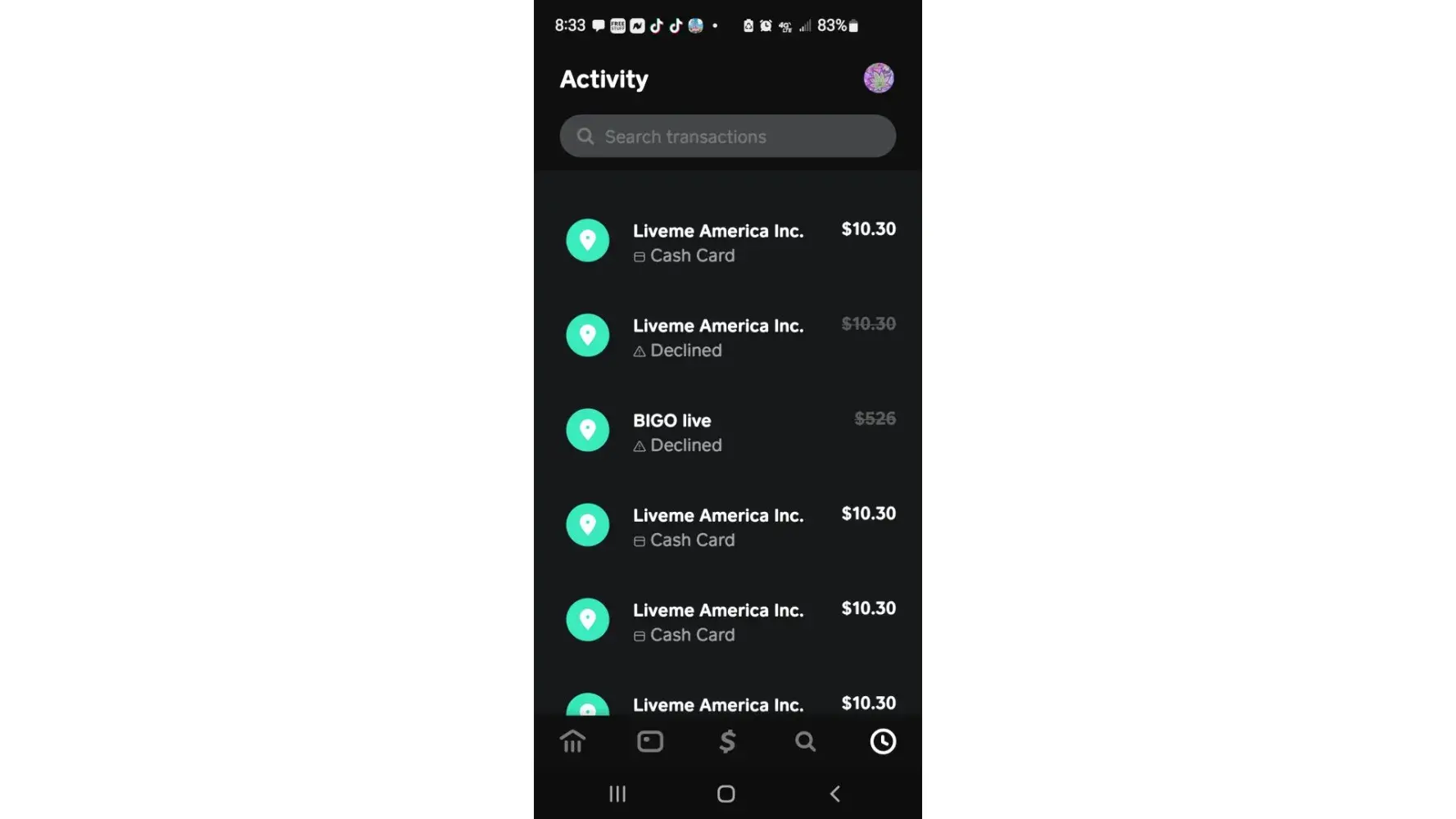Tap the Search transactions field

[727, 136]
